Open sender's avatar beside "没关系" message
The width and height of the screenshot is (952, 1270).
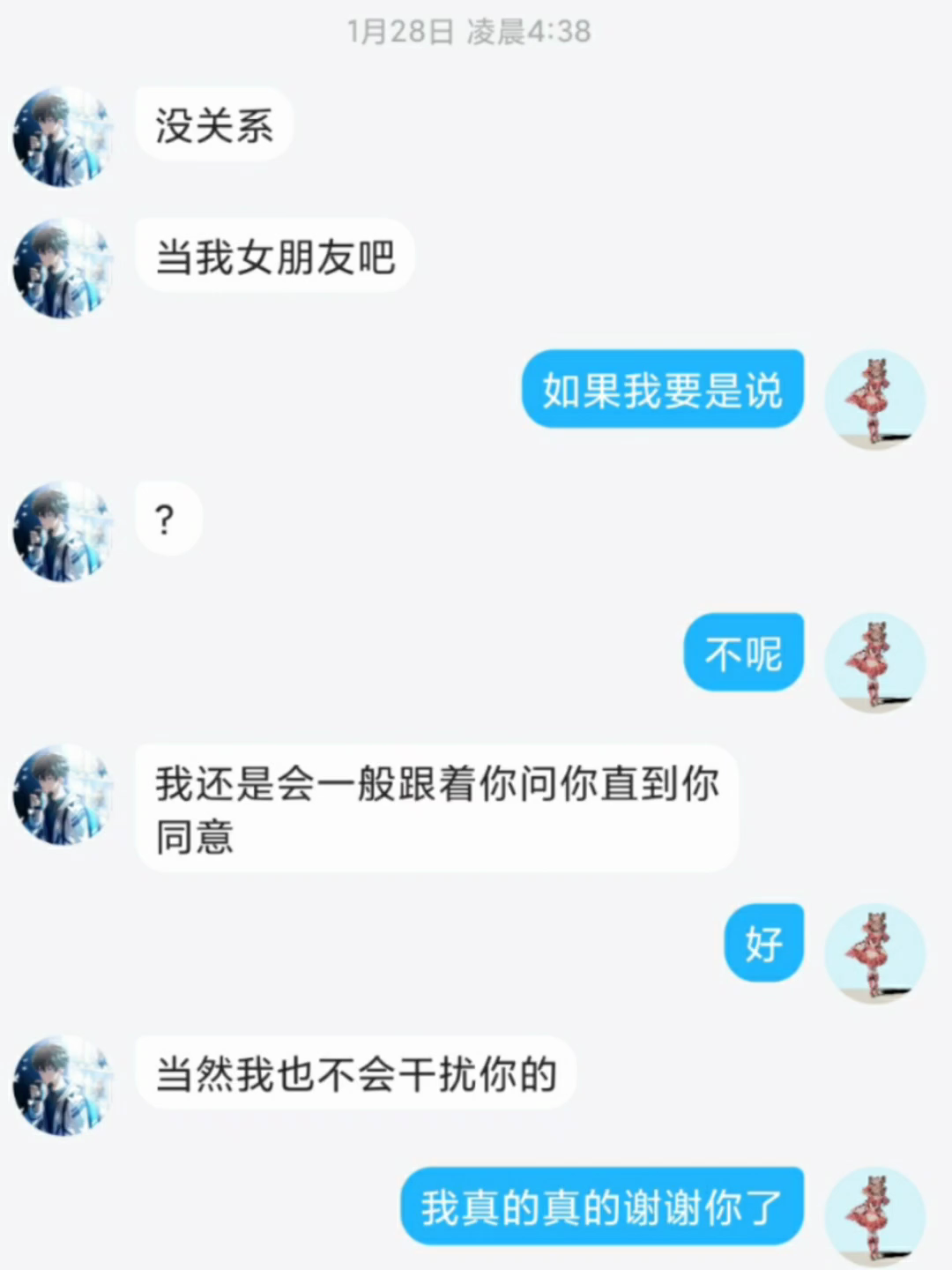point(63,136)
